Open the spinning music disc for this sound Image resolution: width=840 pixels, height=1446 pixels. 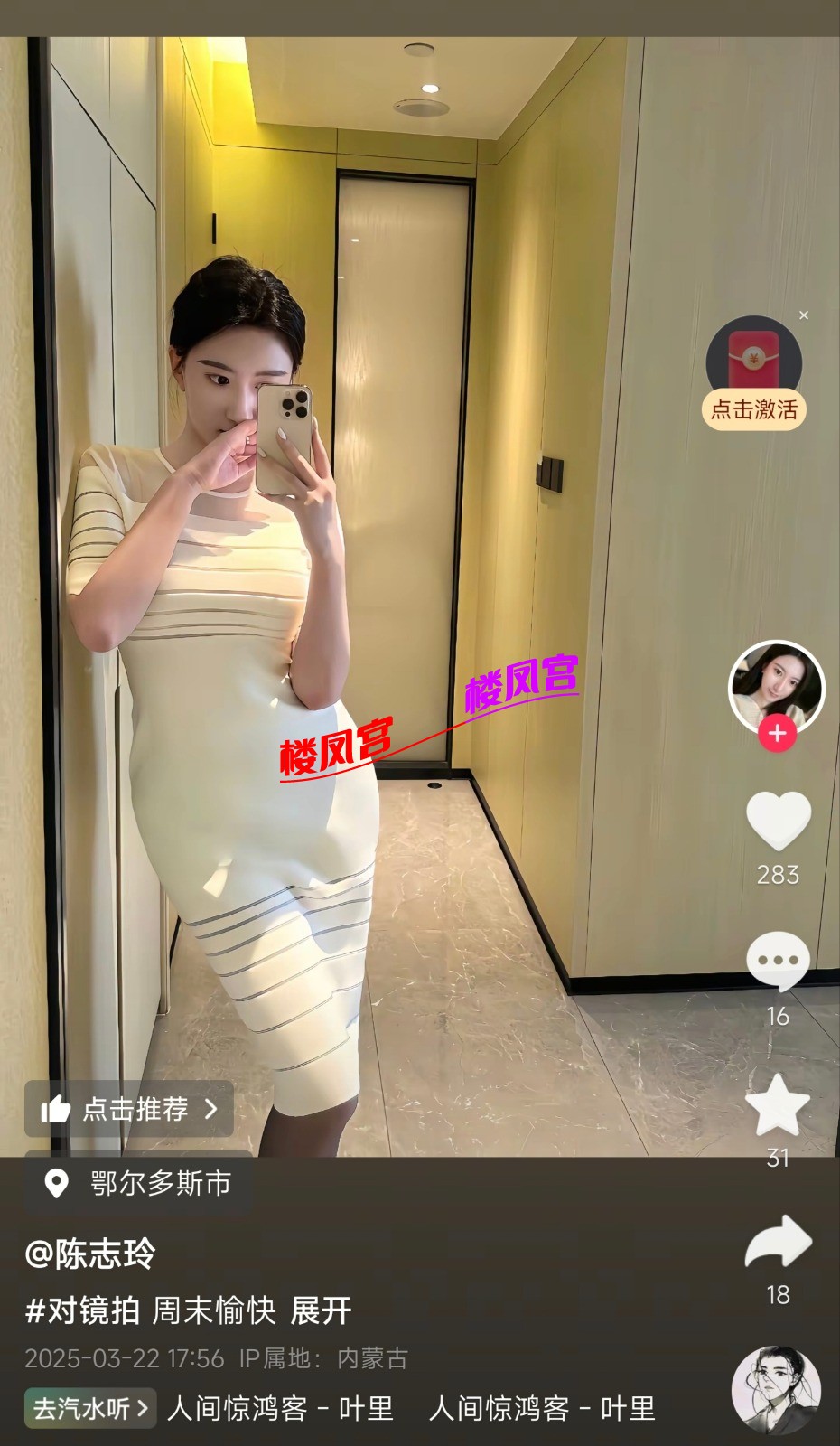(x=776, y=1390)
